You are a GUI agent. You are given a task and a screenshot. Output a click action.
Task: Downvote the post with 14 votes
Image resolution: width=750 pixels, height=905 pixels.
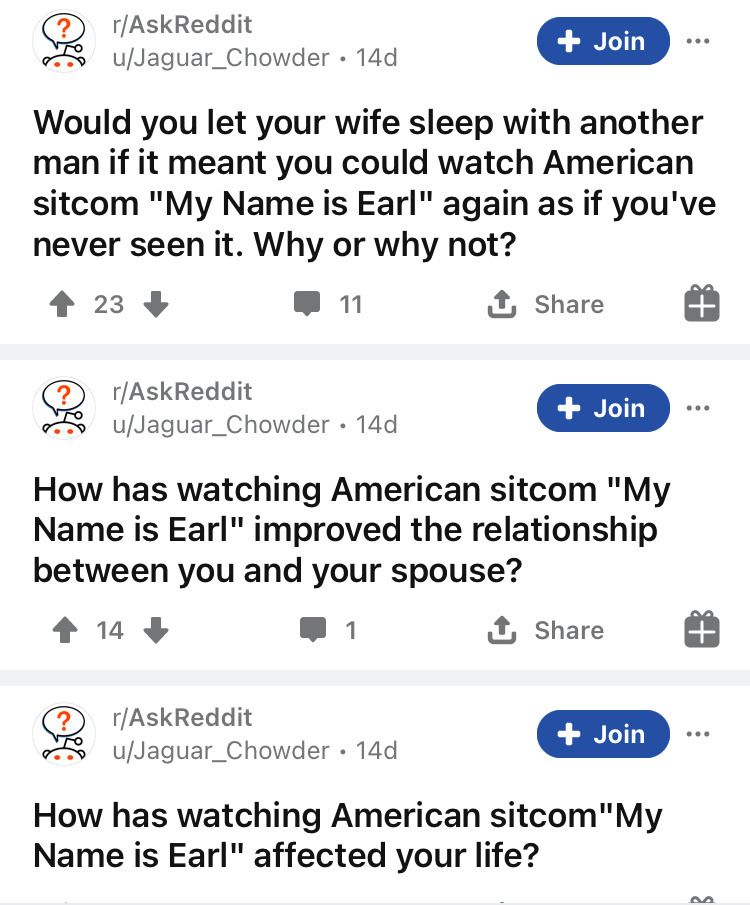coord(156,630)
